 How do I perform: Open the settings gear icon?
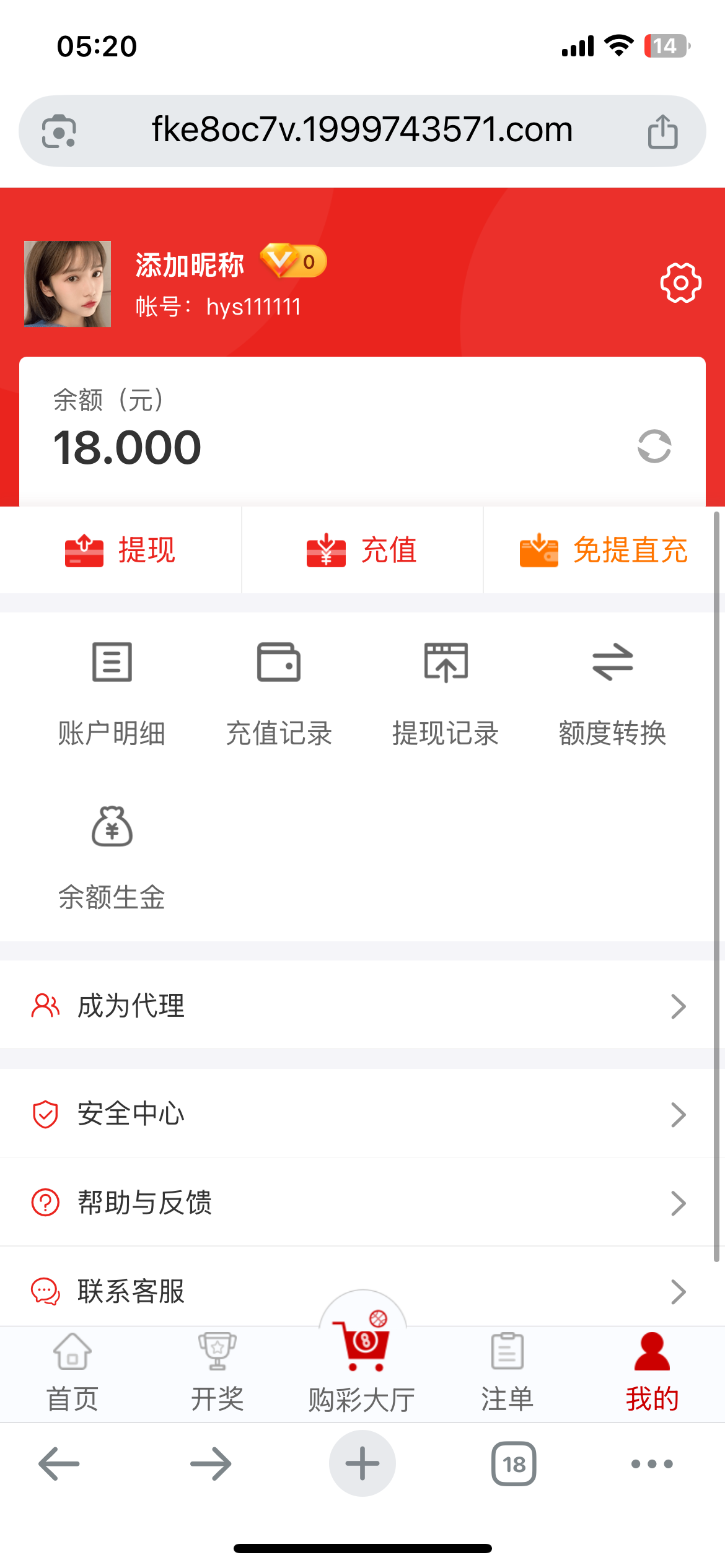click(680, 283)
